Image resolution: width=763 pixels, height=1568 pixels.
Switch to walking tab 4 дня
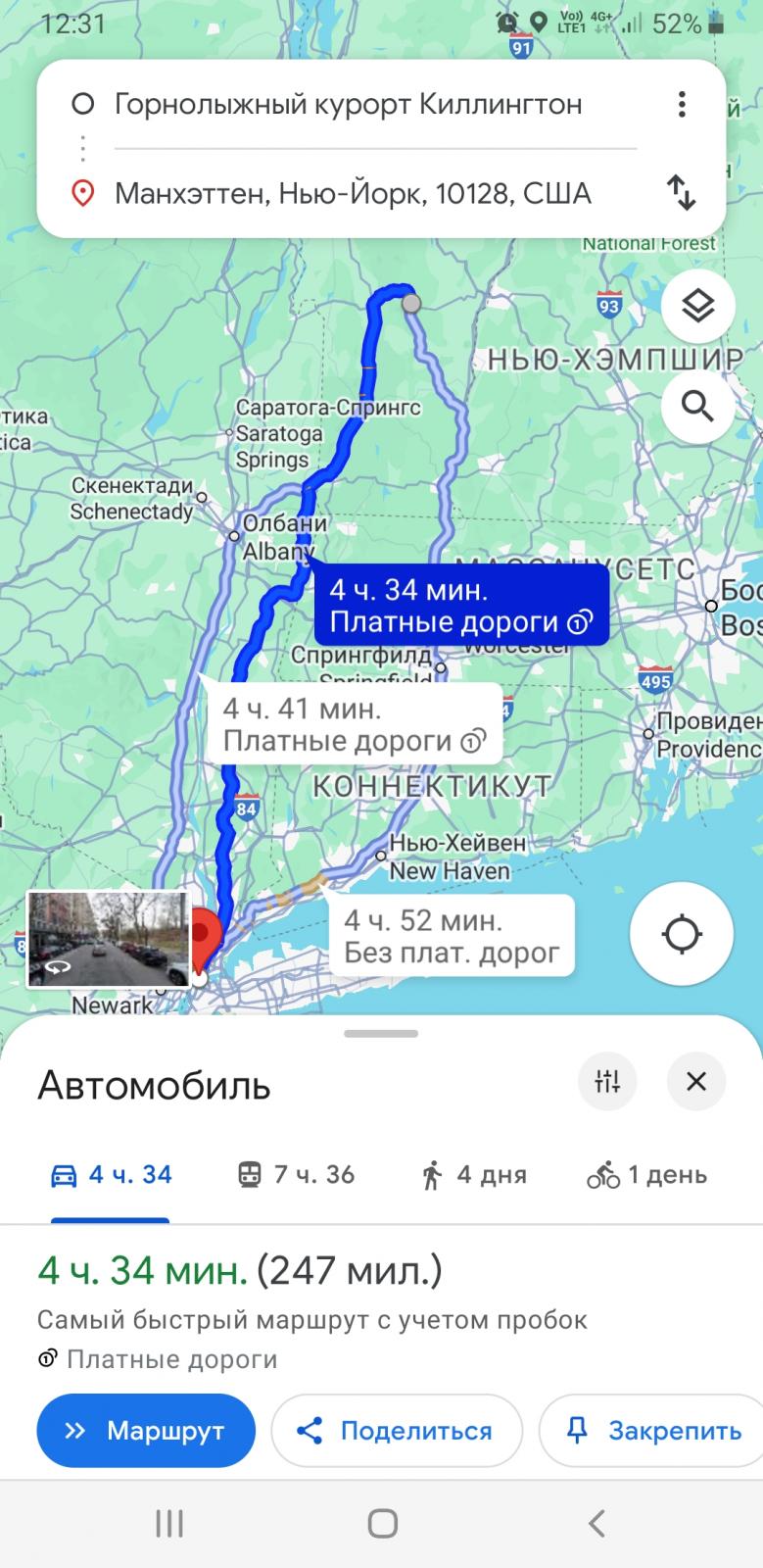coord(473,1174)
